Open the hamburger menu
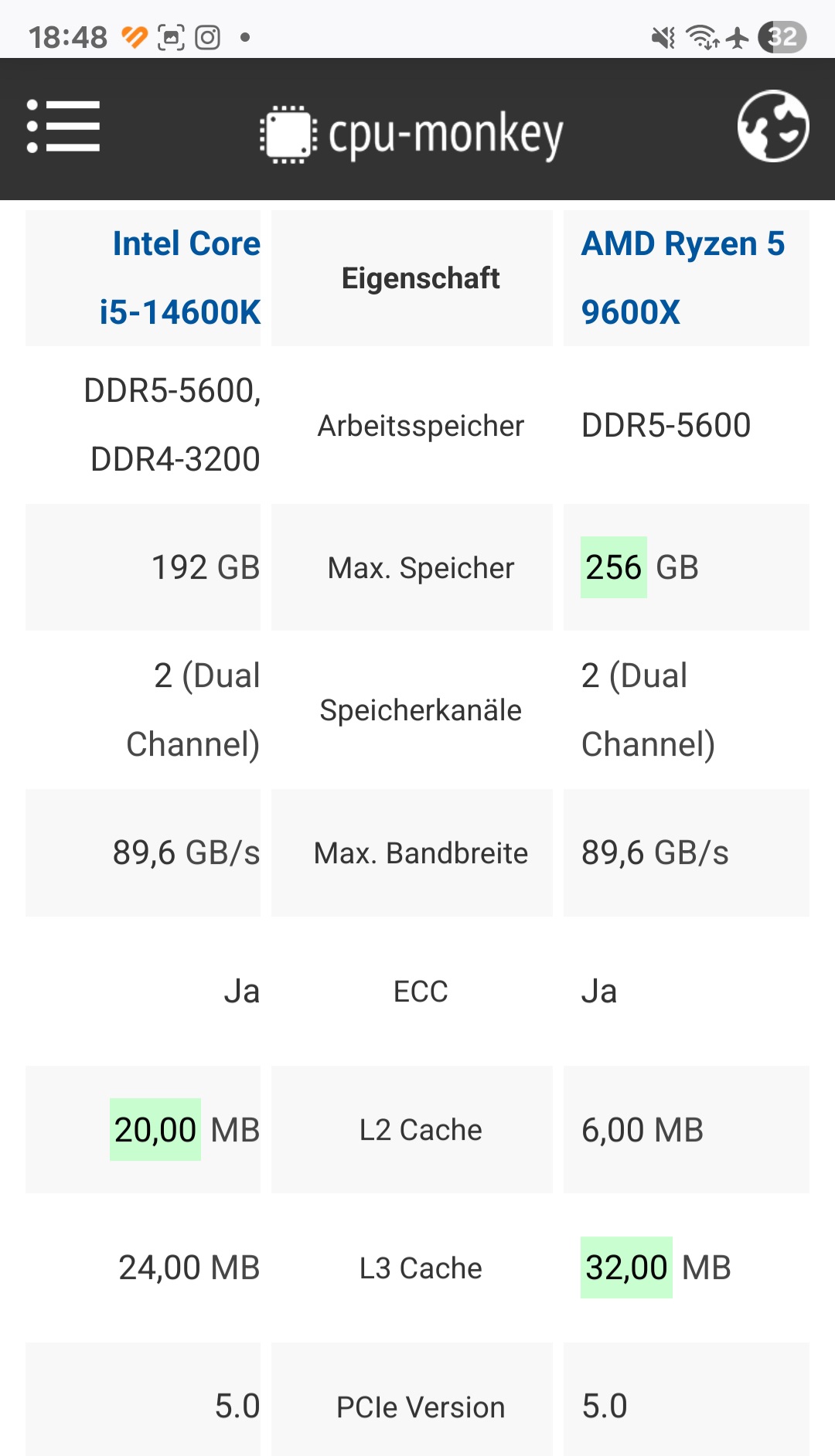This screenshot has height=1456, width=835. point(63,127)
